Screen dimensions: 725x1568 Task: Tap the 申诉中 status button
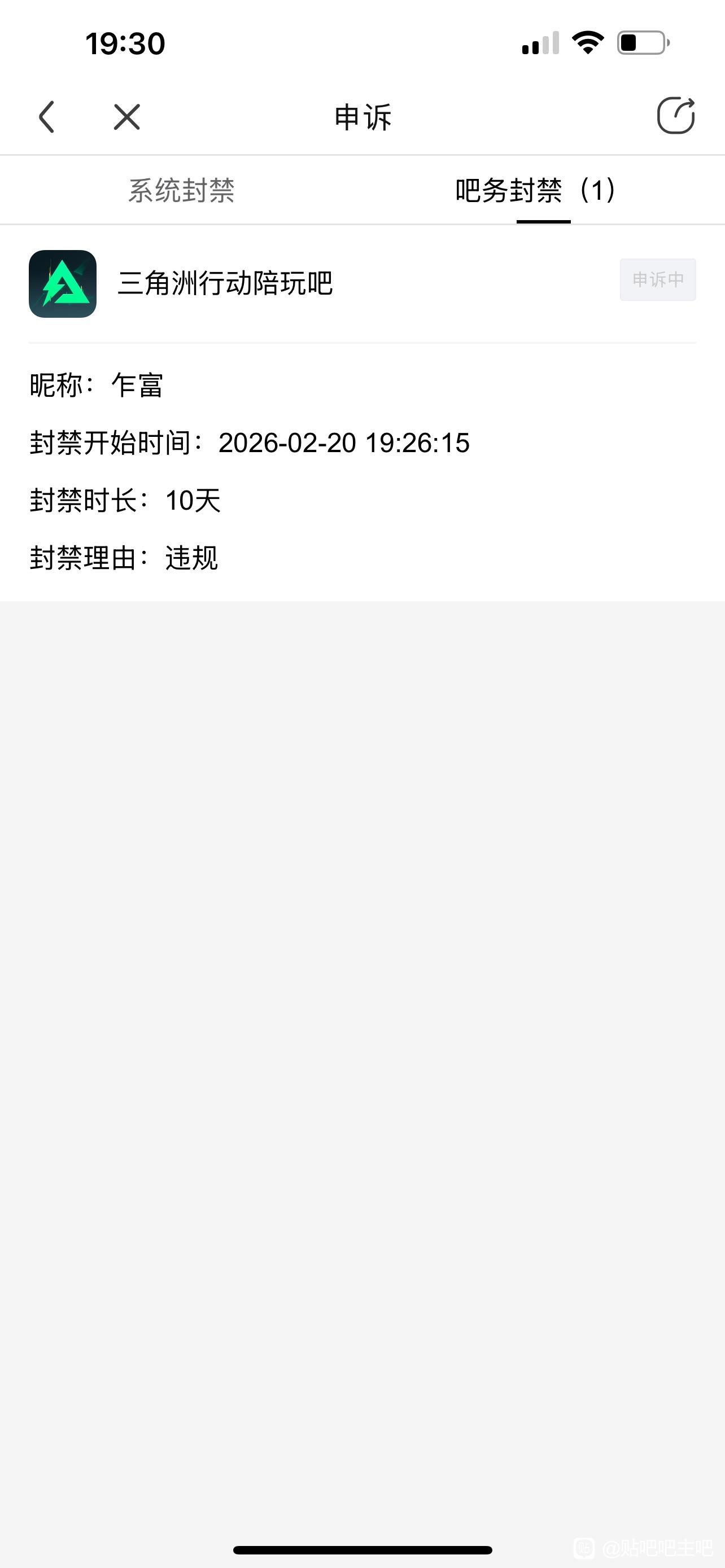[657, 280]
